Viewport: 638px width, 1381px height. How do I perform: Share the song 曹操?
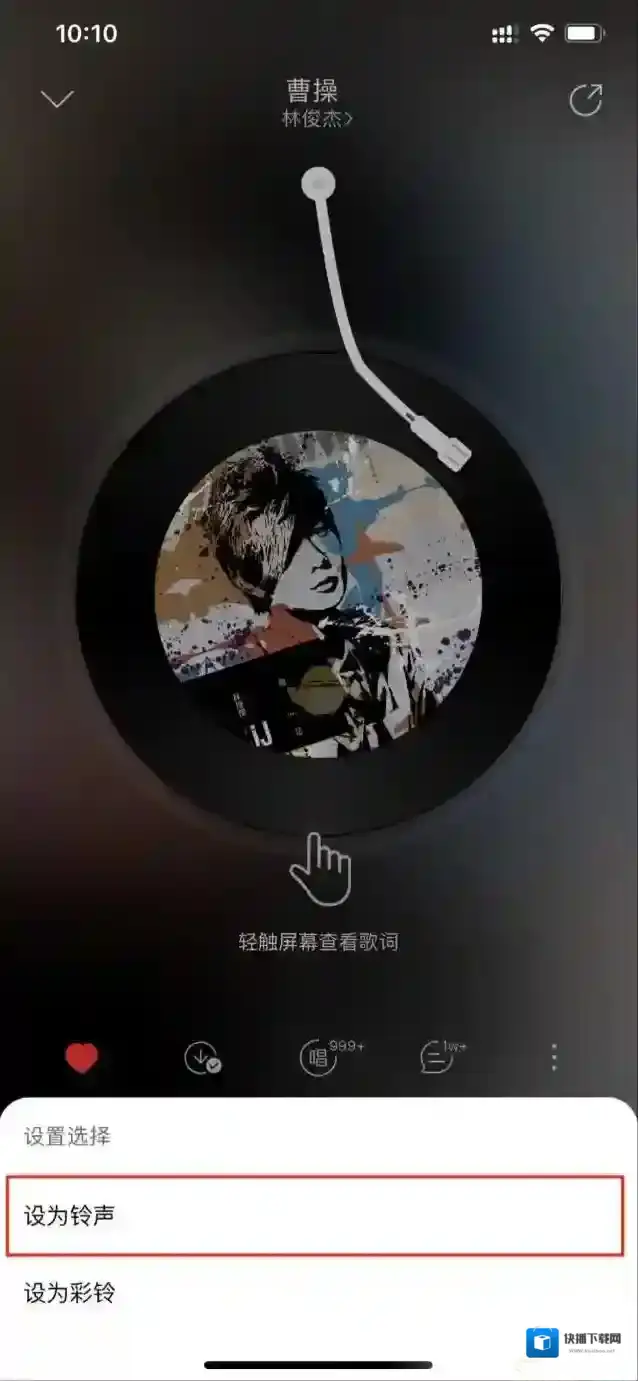[585, 100]
